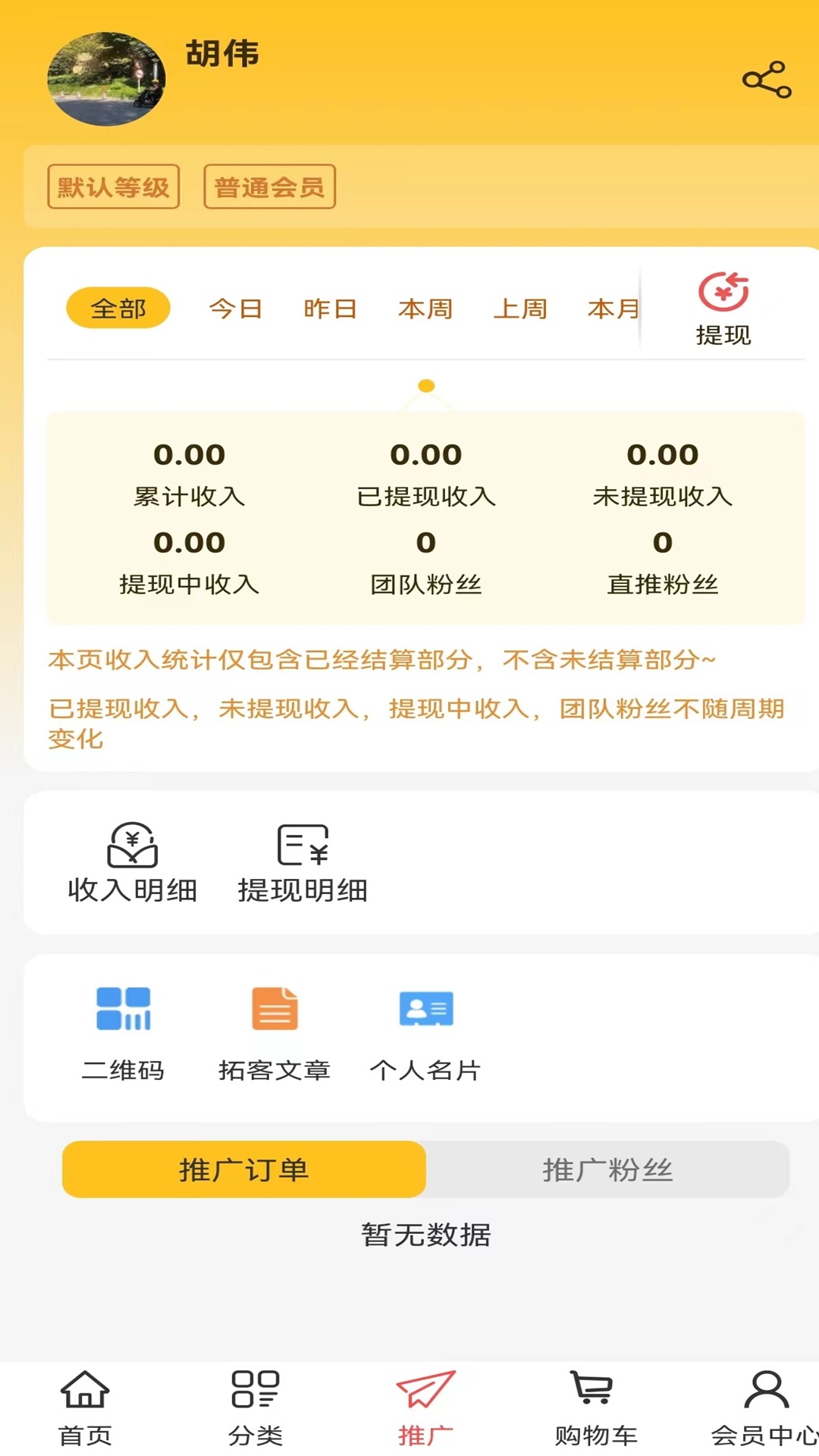819x1456 pixels.
Task: Open 收入明细 income details
Action: pos(133,864)
